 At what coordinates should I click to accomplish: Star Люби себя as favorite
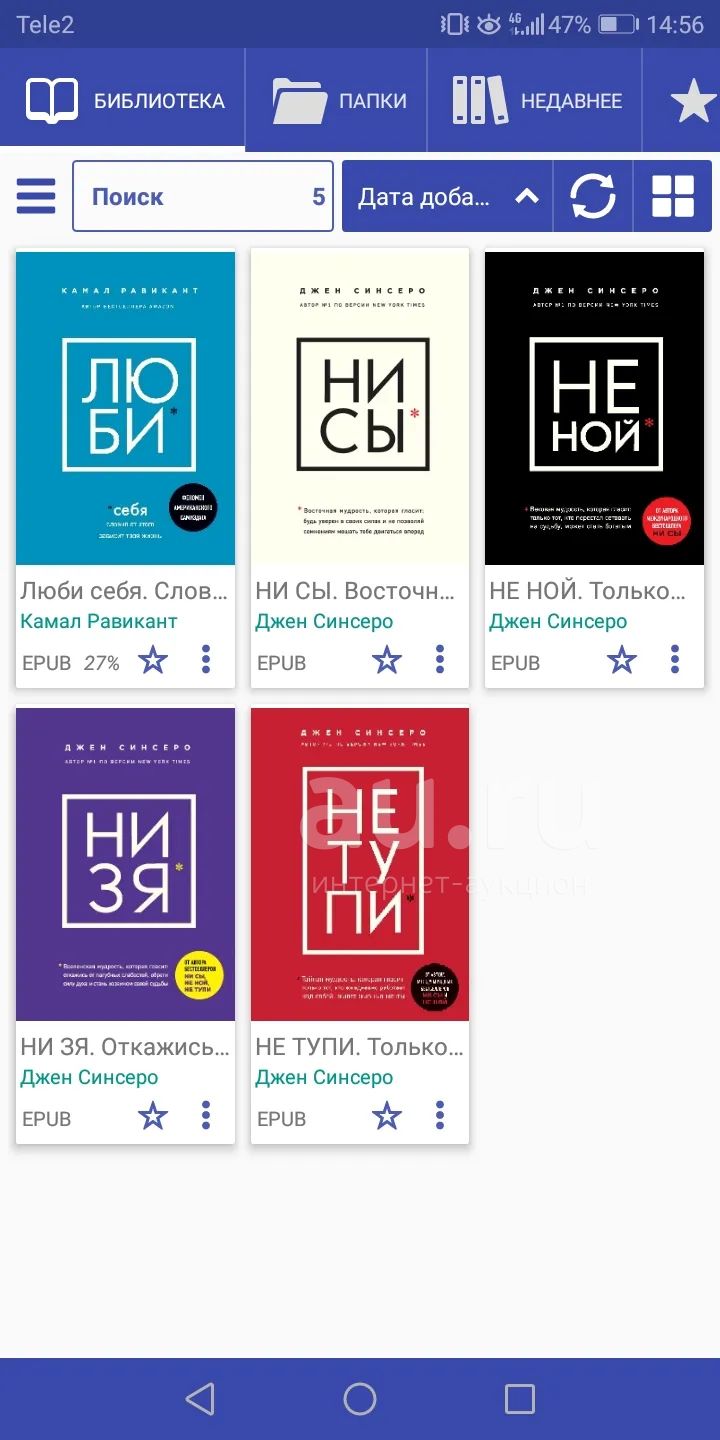pos(153,660)
